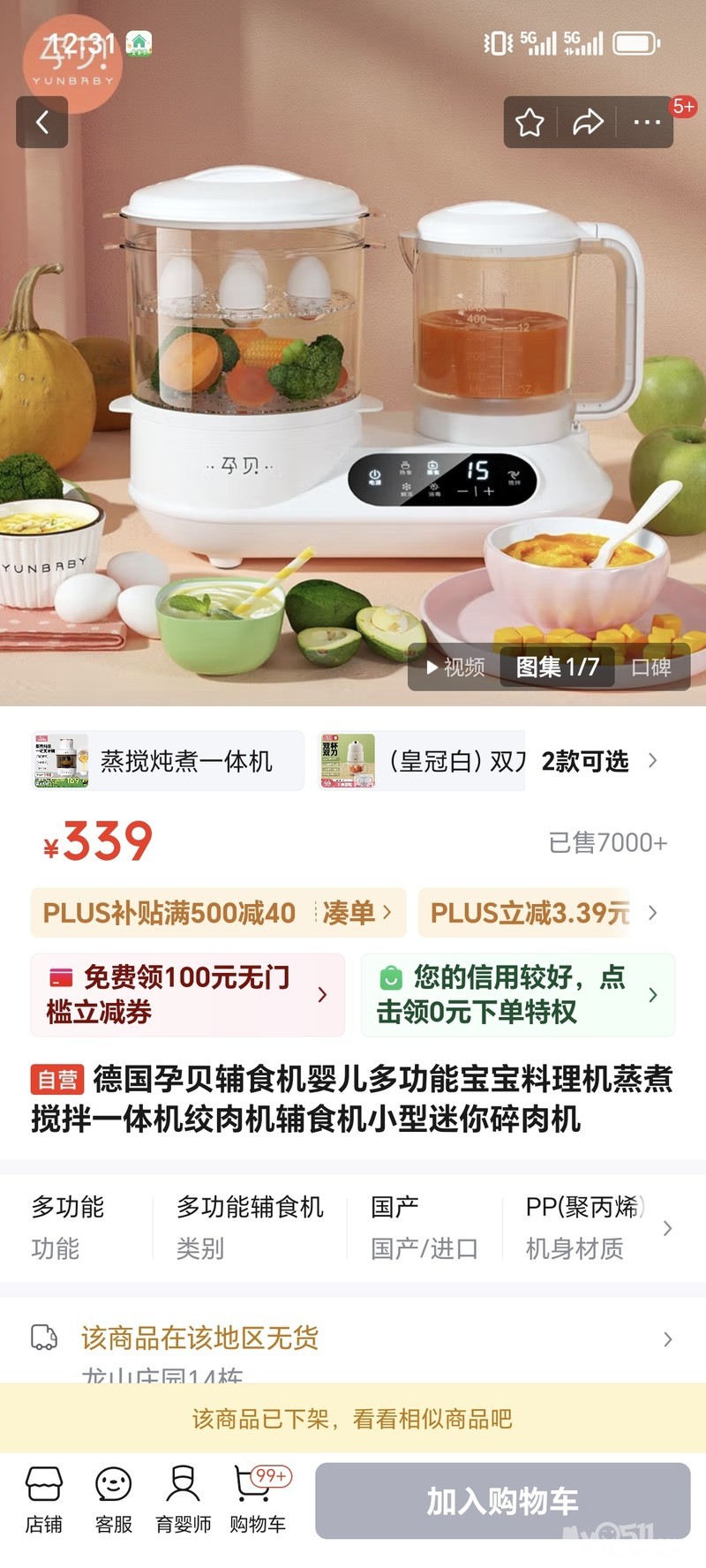Add this product to favorites
The height and width of the screenshot is (1568, 706).
coord(529,122)
